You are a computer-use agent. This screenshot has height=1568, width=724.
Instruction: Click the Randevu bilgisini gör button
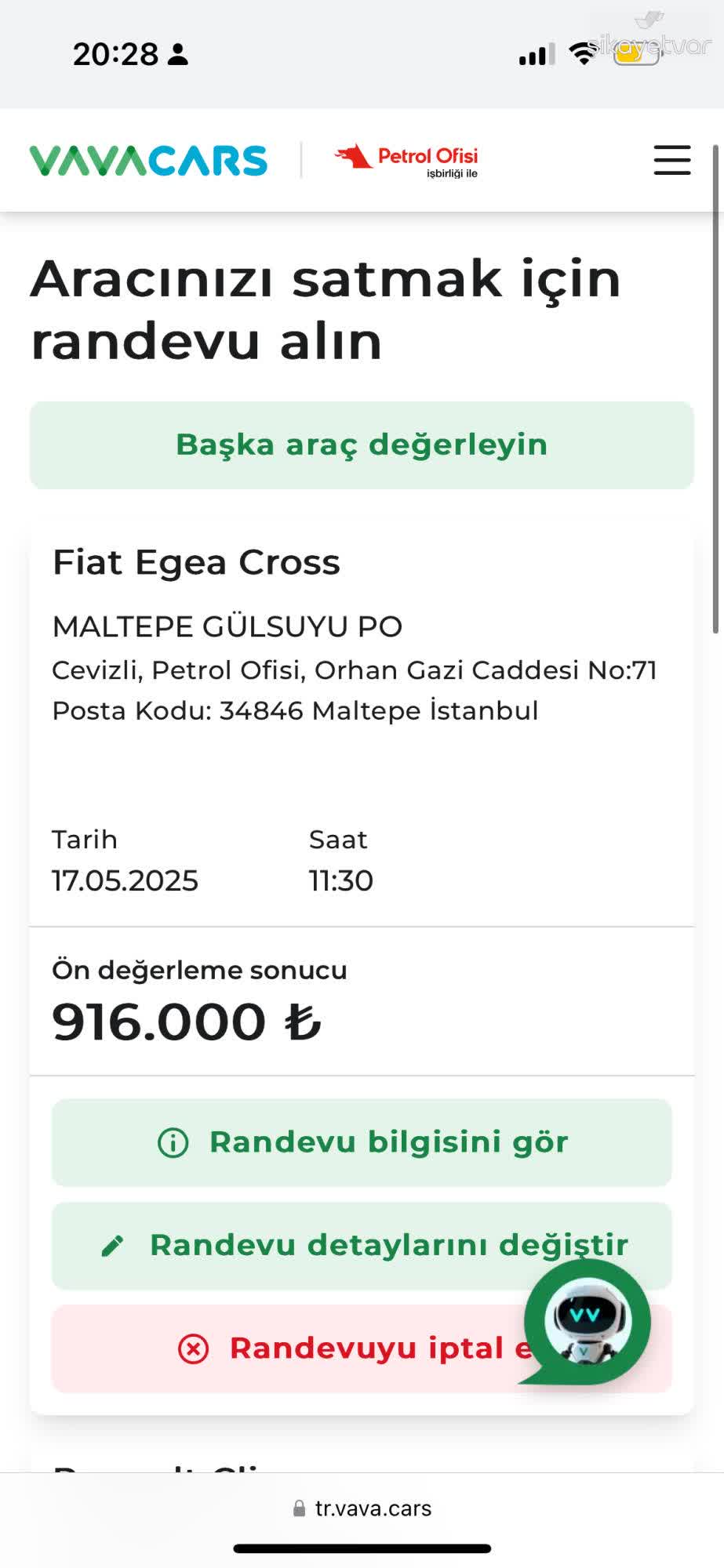point(362,1143)
